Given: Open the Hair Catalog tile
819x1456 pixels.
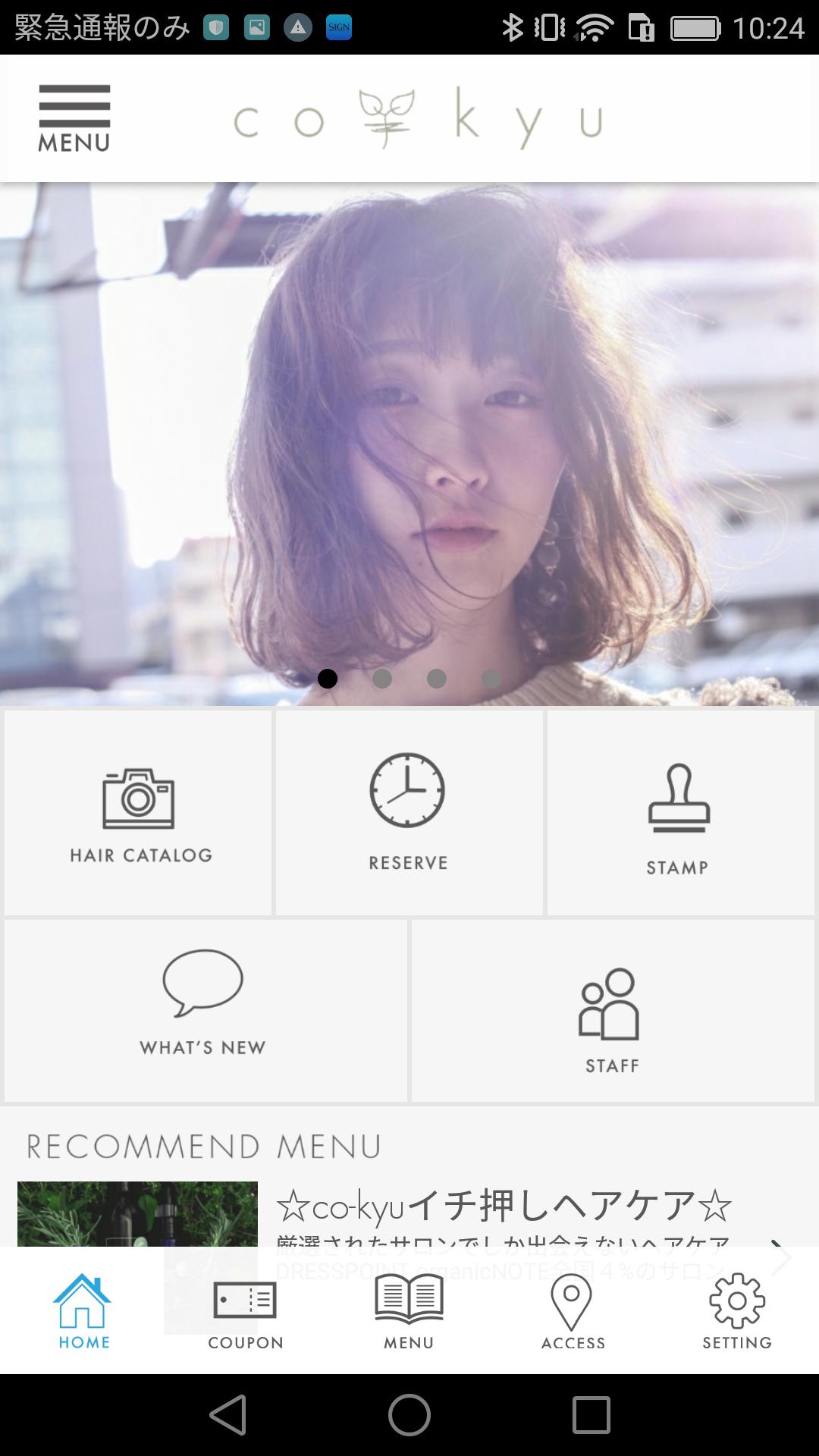Looking at the screenshot, I should (139, 813).
